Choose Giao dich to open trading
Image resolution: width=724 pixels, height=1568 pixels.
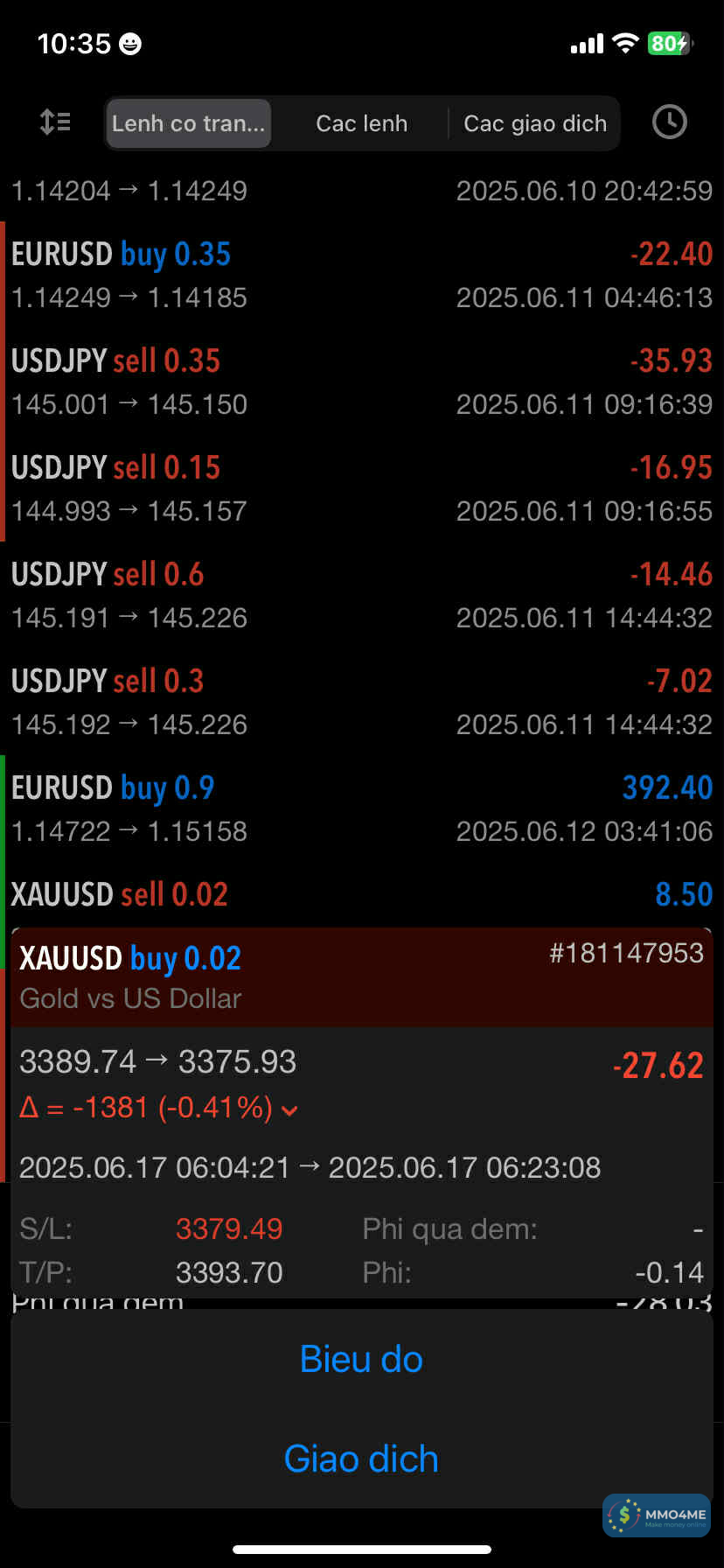click(x=361, y=1459)
